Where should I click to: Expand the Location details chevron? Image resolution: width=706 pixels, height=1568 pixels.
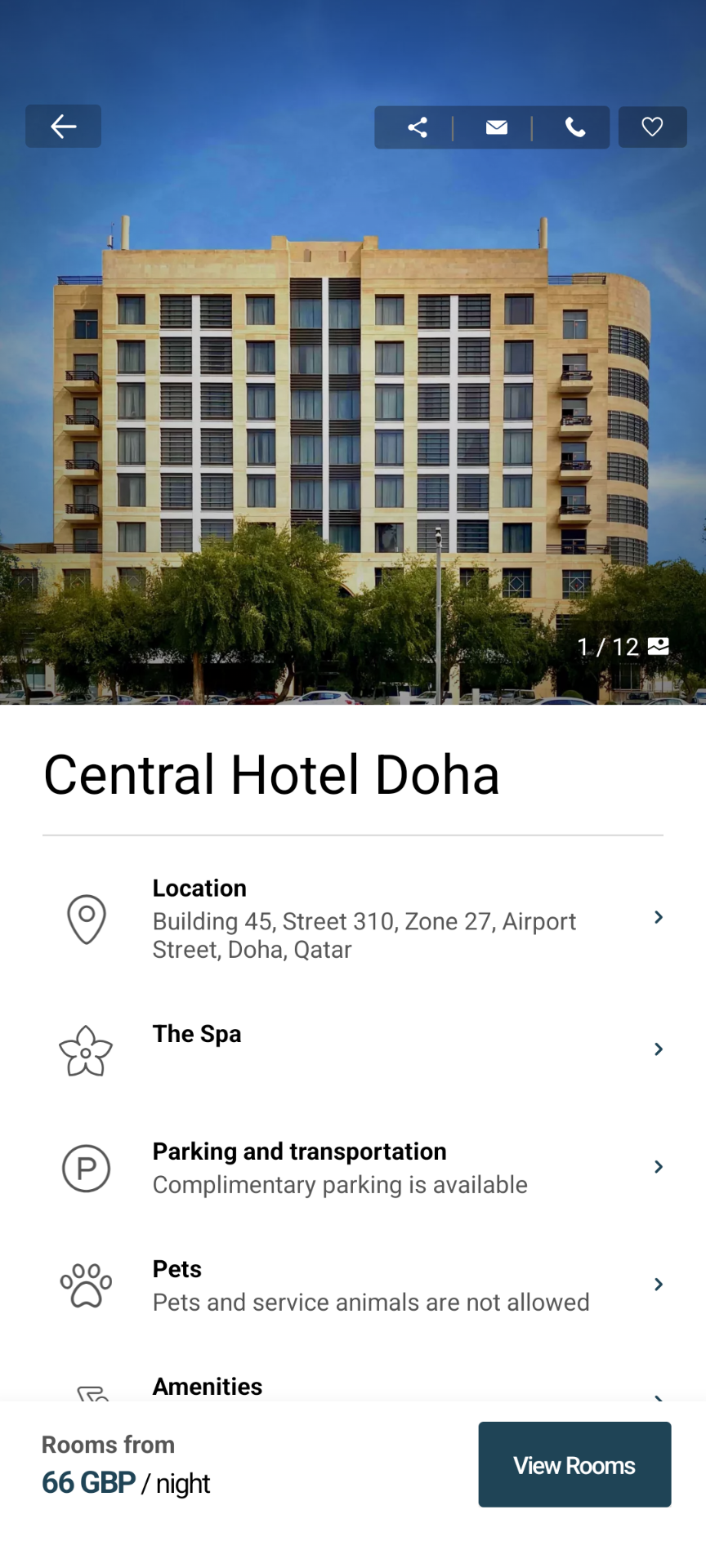(659, 917)
